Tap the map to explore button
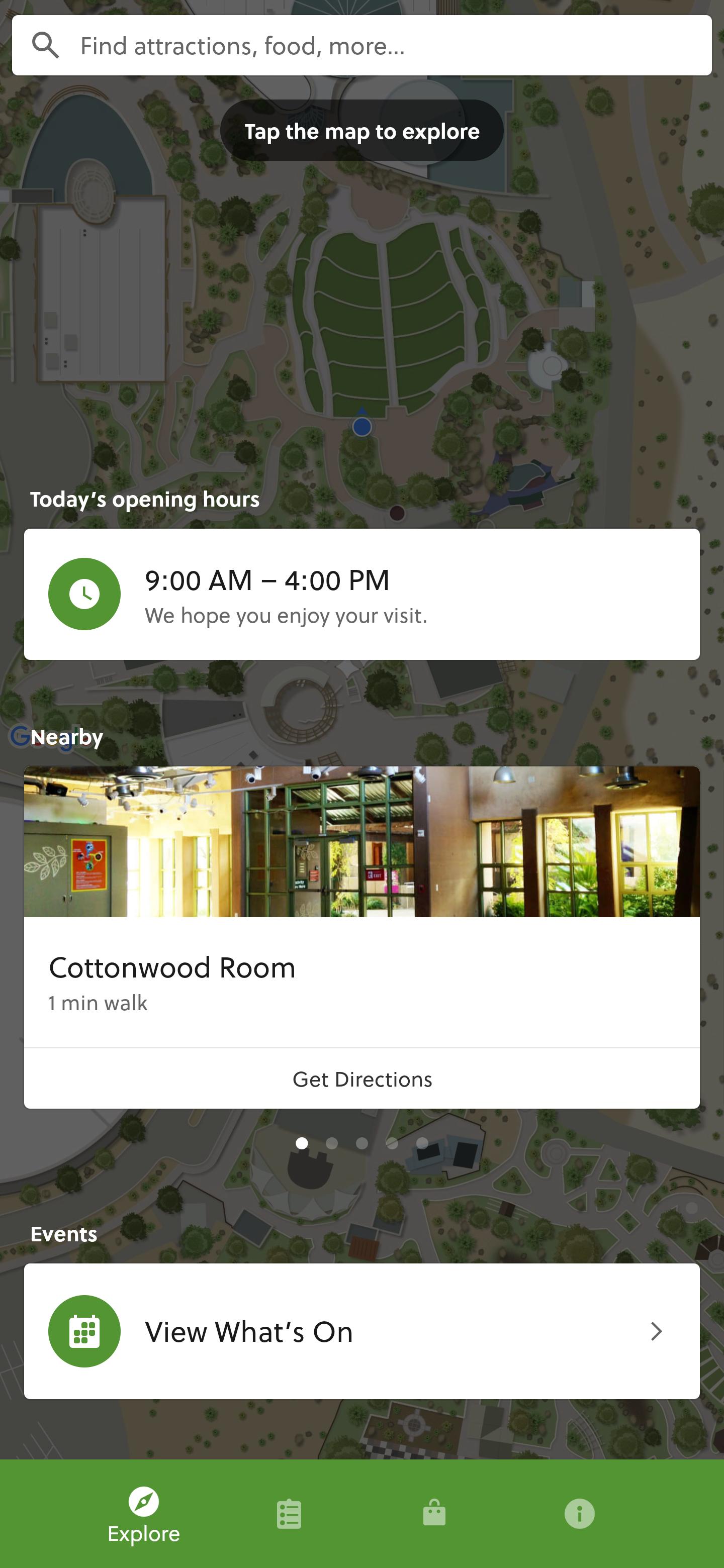The width and height of the screenshot is (724, 1568). [x=361, y=130]
